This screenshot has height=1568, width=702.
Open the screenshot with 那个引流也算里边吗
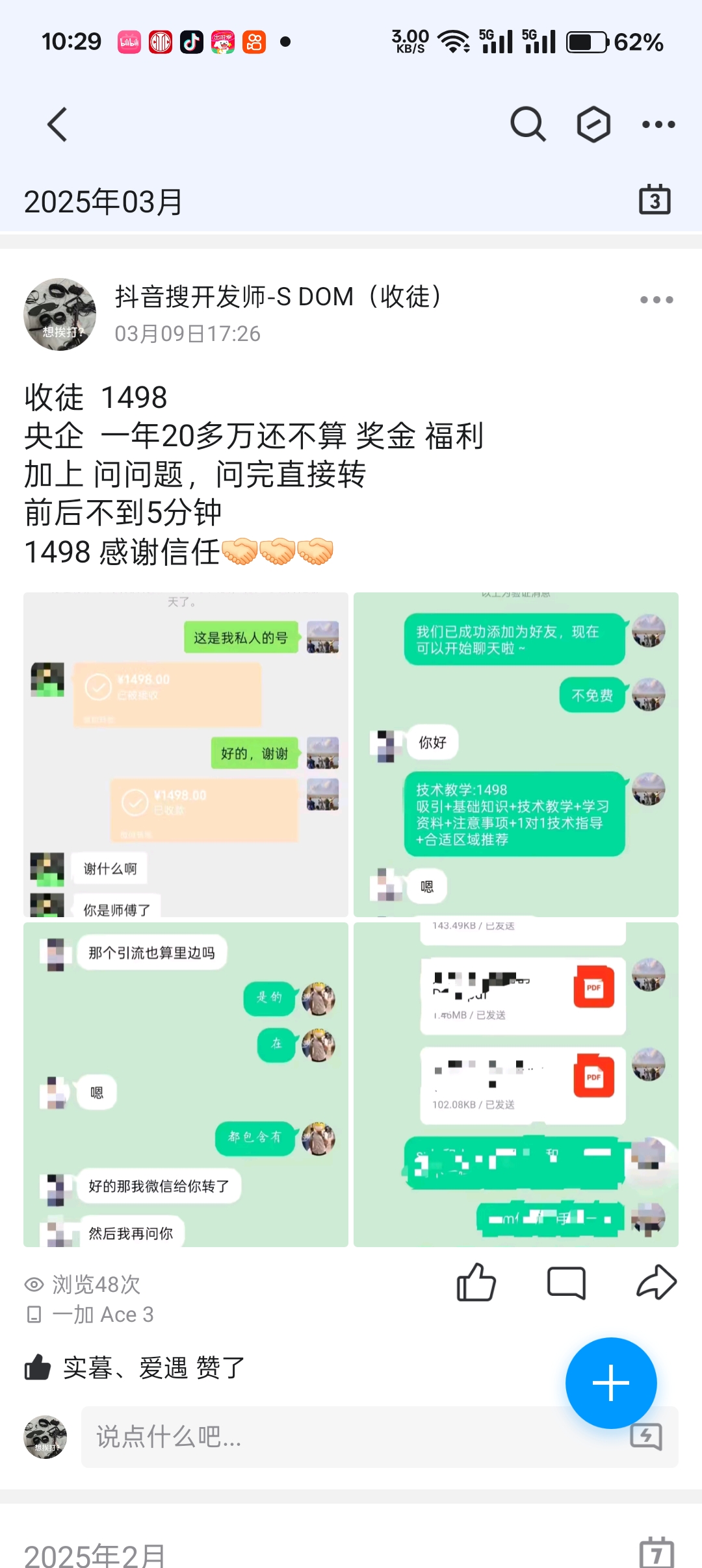coord(186,1084)
